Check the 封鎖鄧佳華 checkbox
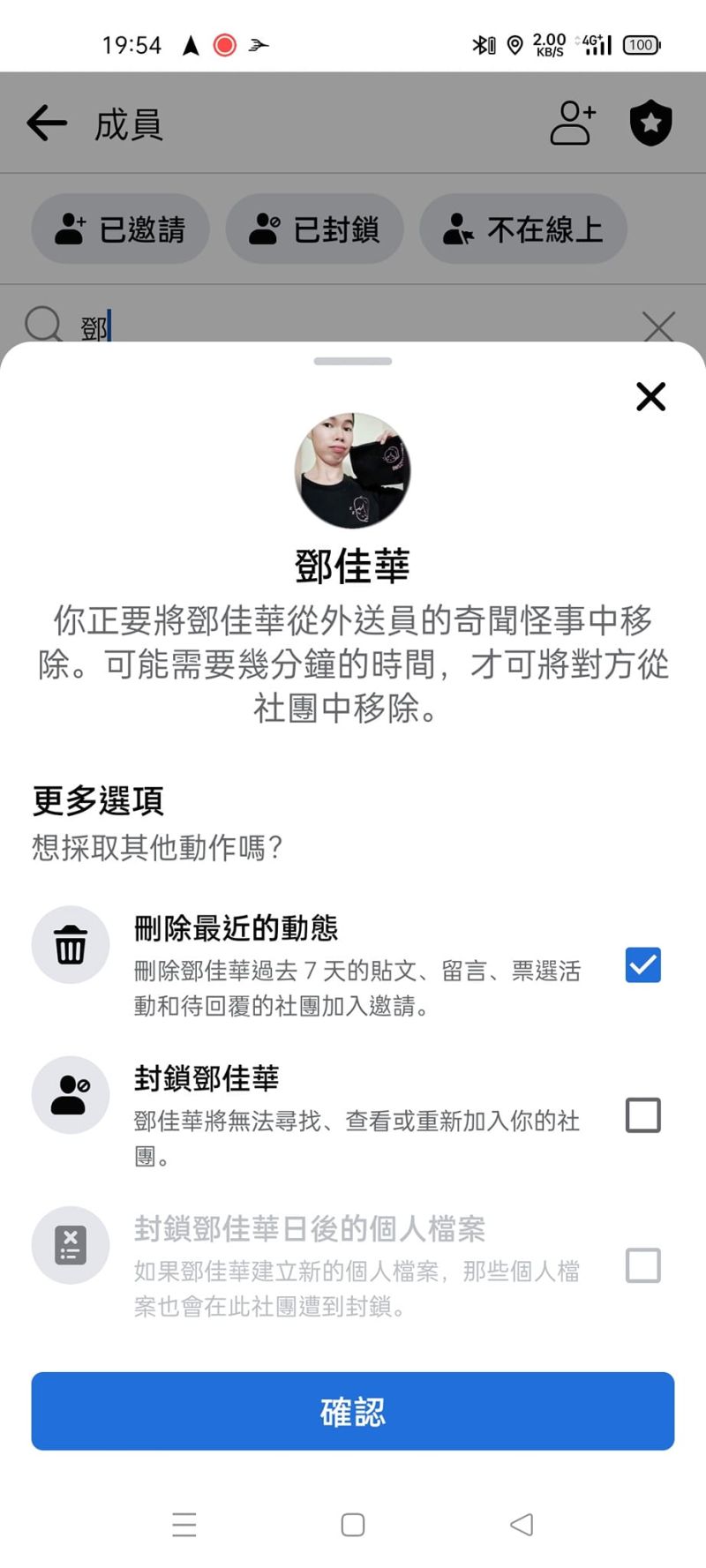Image resolution: width=706 pixels, height=1568 pixels. tap(642, 1114)
